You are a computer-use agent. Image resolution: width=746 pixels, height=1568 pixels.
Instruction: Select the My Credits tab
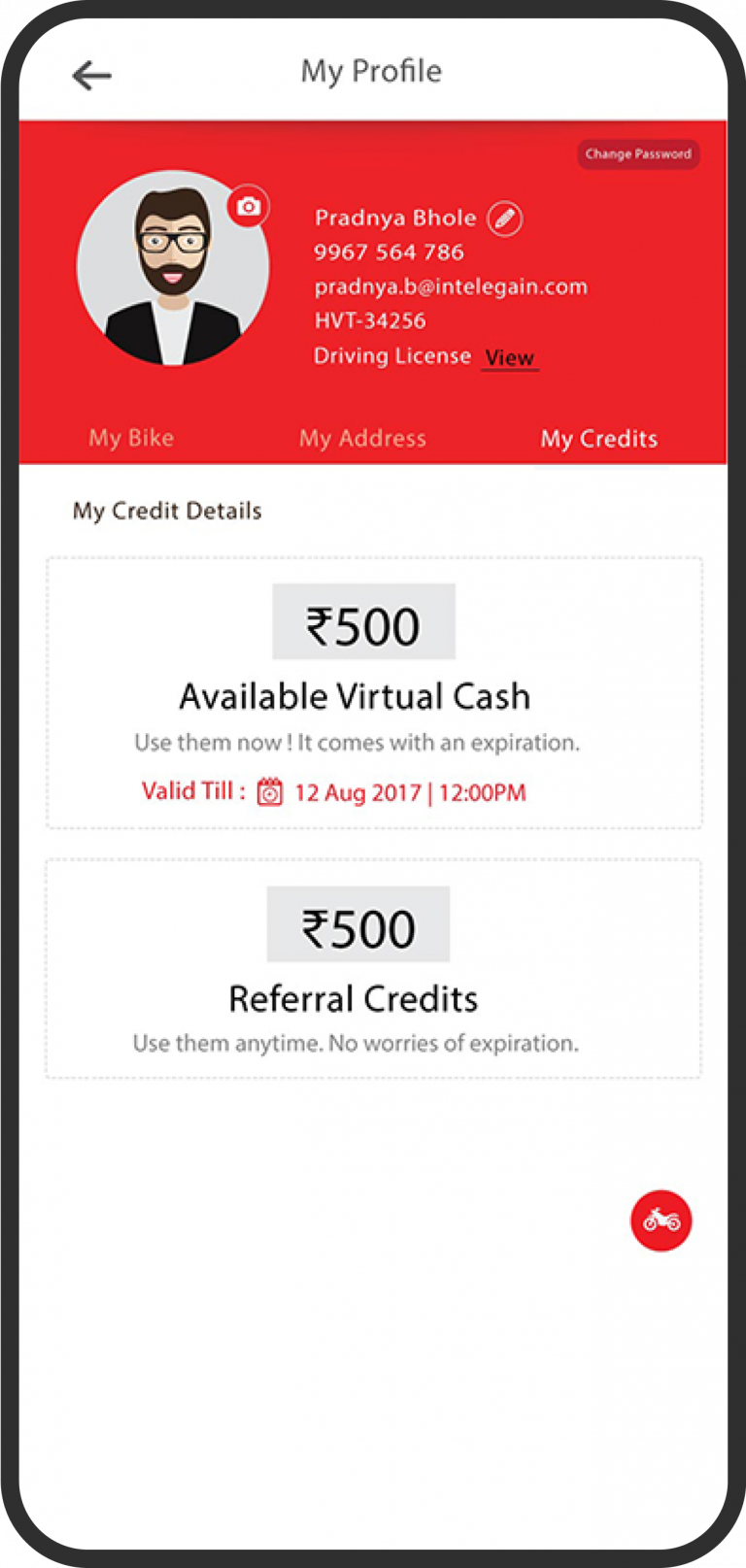click(x=599, y=439)
